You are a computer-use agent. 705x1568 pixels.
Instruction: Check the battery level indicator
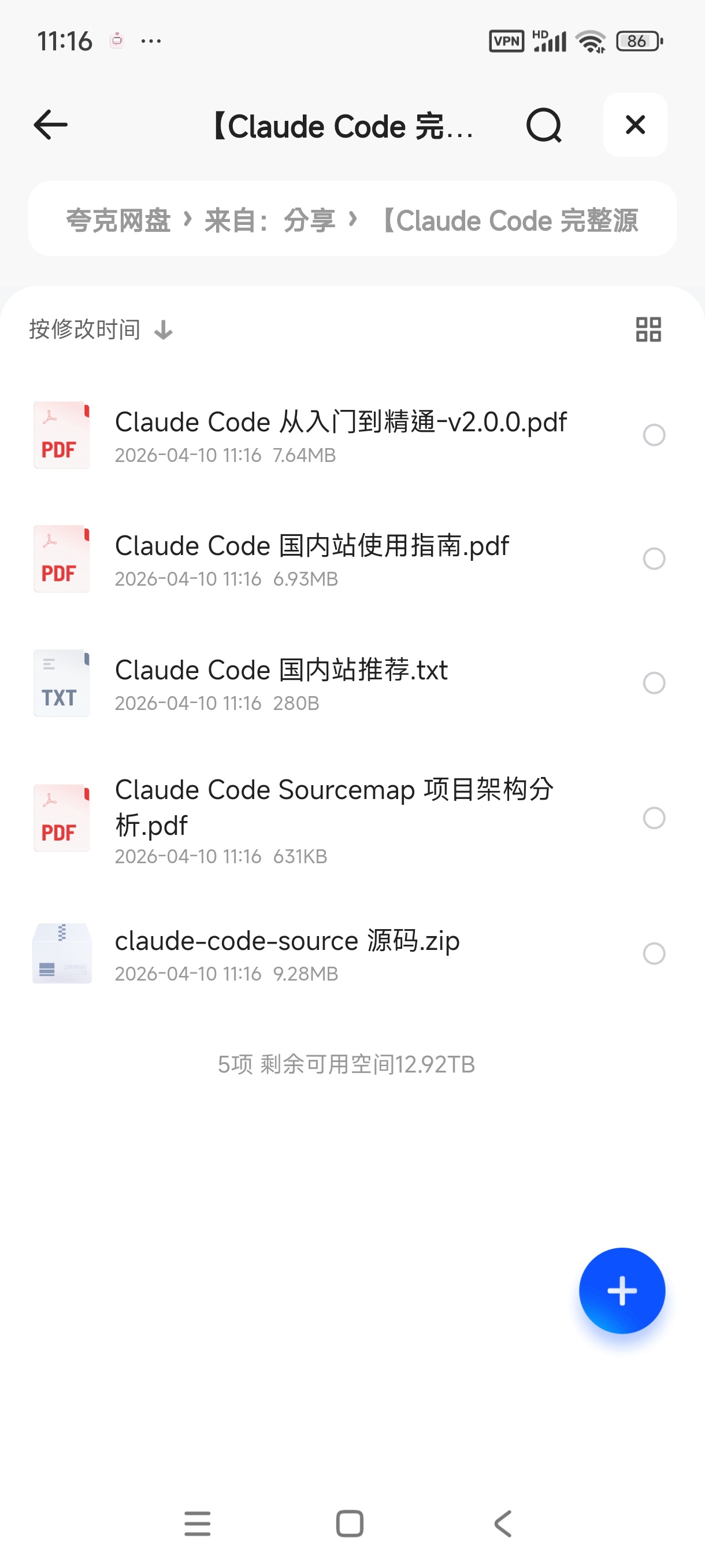tap(638, 40)
